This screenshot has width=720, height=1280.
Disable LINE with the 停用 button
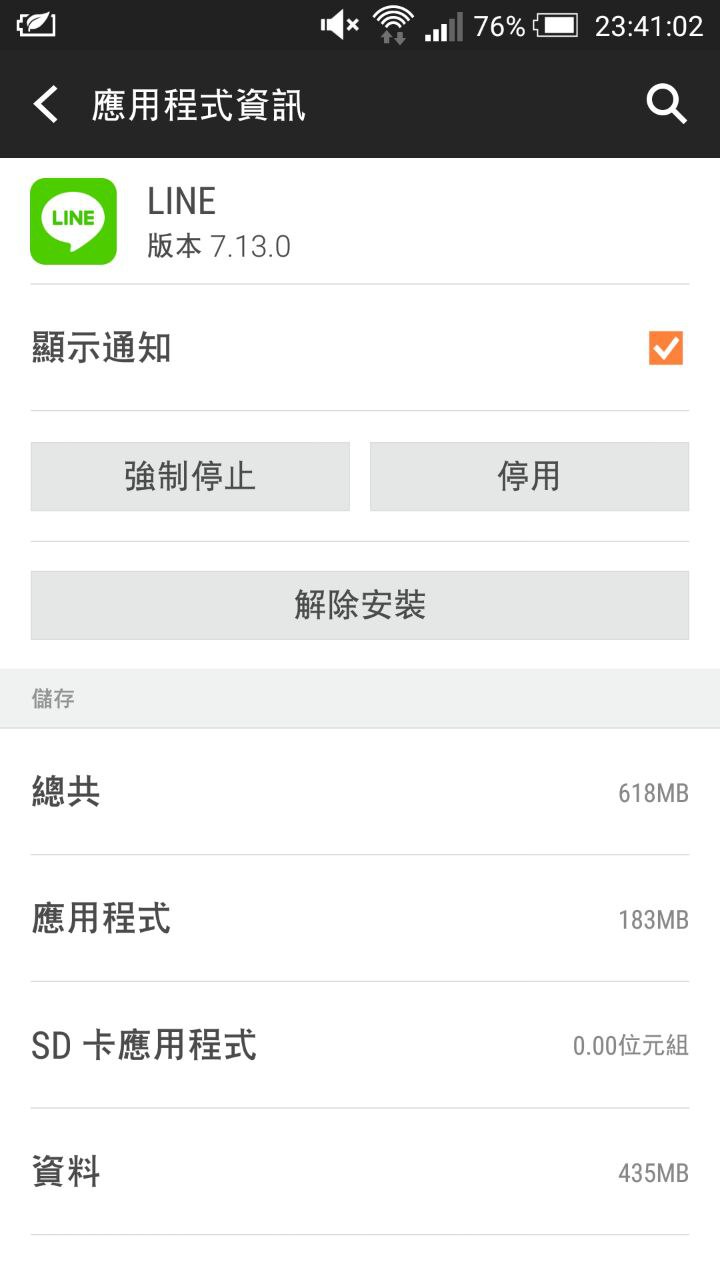pyautogui.click(x=529, y=477)
